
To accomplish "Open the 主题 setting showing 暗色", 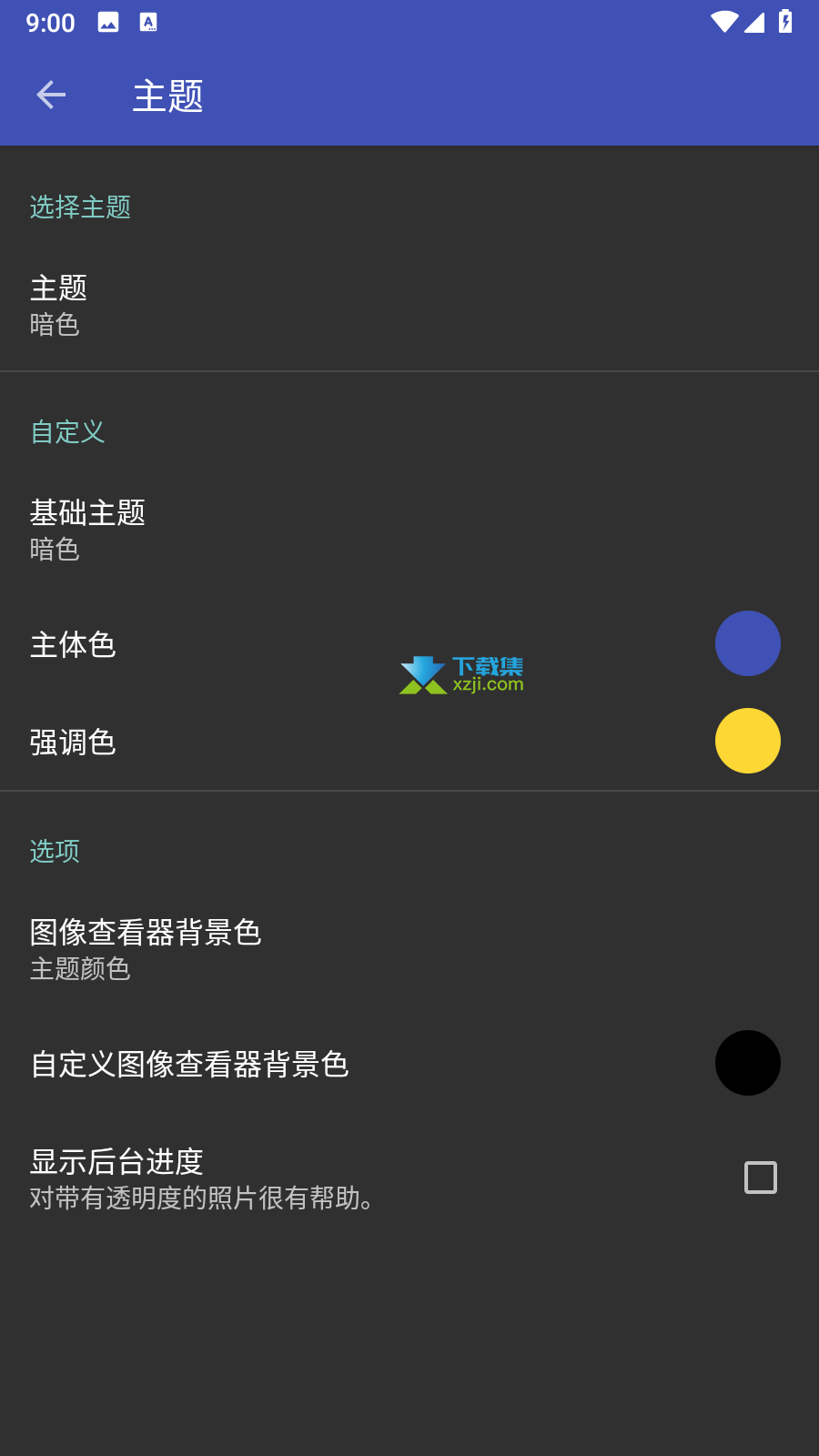I will [x=409, y=306].
